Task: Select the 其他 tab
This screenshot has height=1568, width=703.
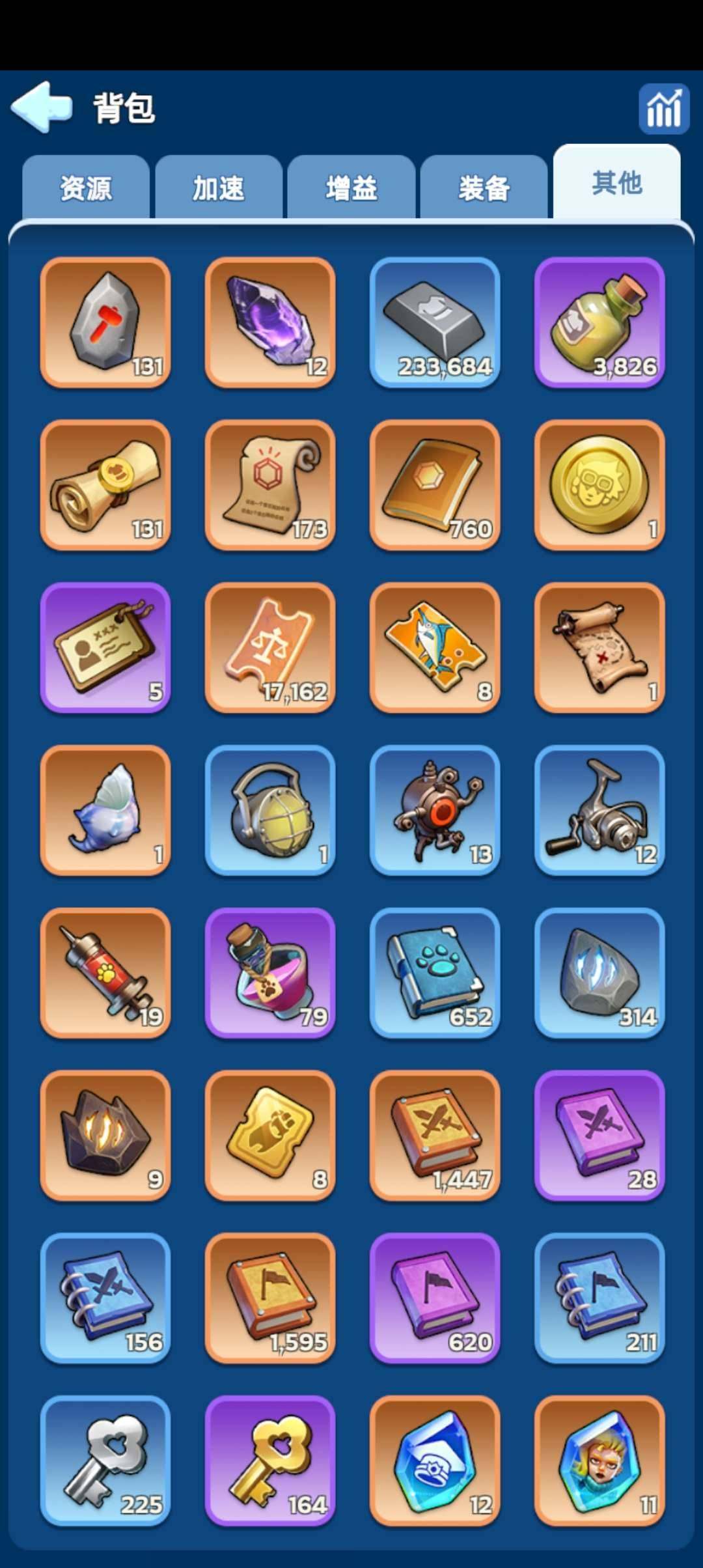Action: pyautogui.click(x=616, y=183)
